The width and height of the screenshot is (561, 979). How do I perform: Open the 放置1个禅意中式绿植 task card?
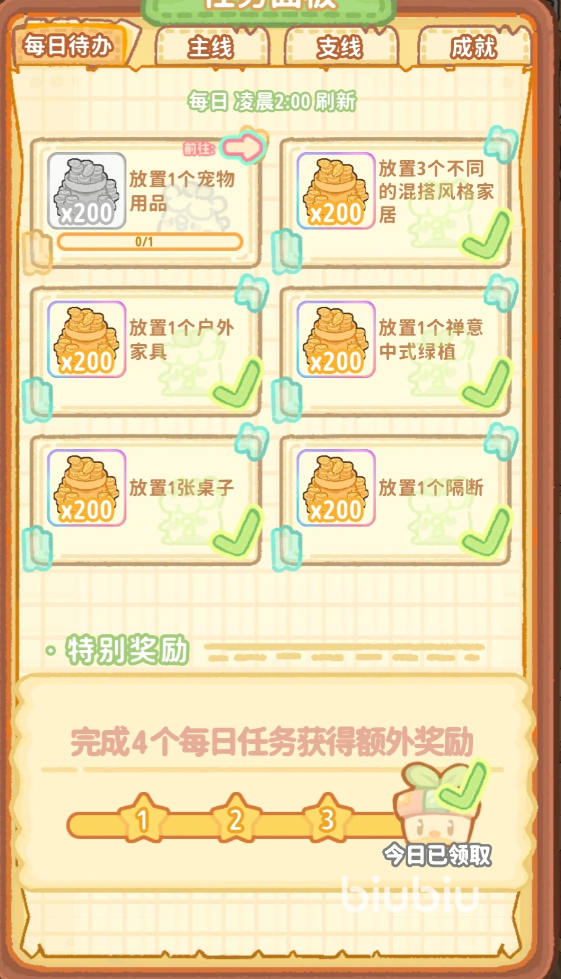coord(395,352)
